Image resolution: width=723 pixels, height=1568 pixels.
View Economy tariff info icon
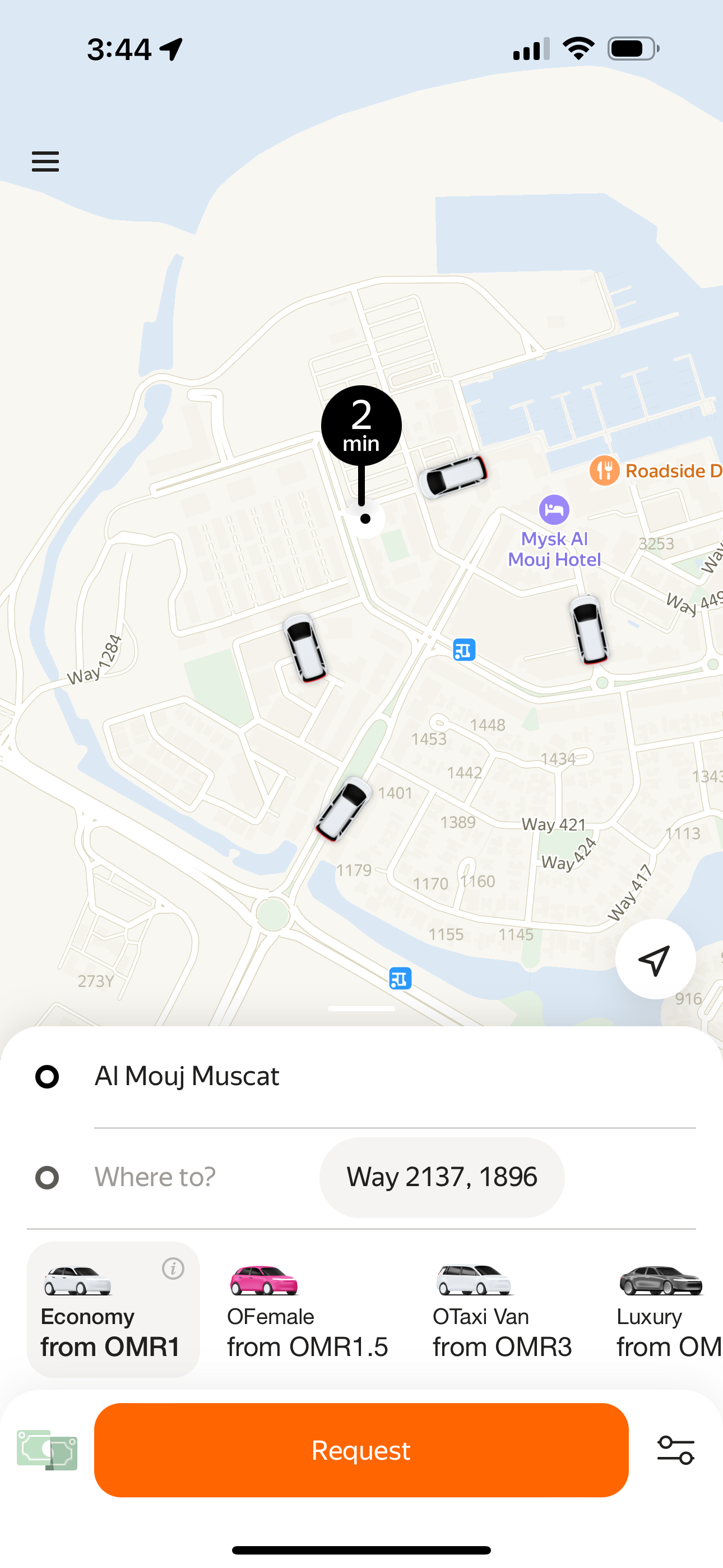click(x=173, y=1269)
